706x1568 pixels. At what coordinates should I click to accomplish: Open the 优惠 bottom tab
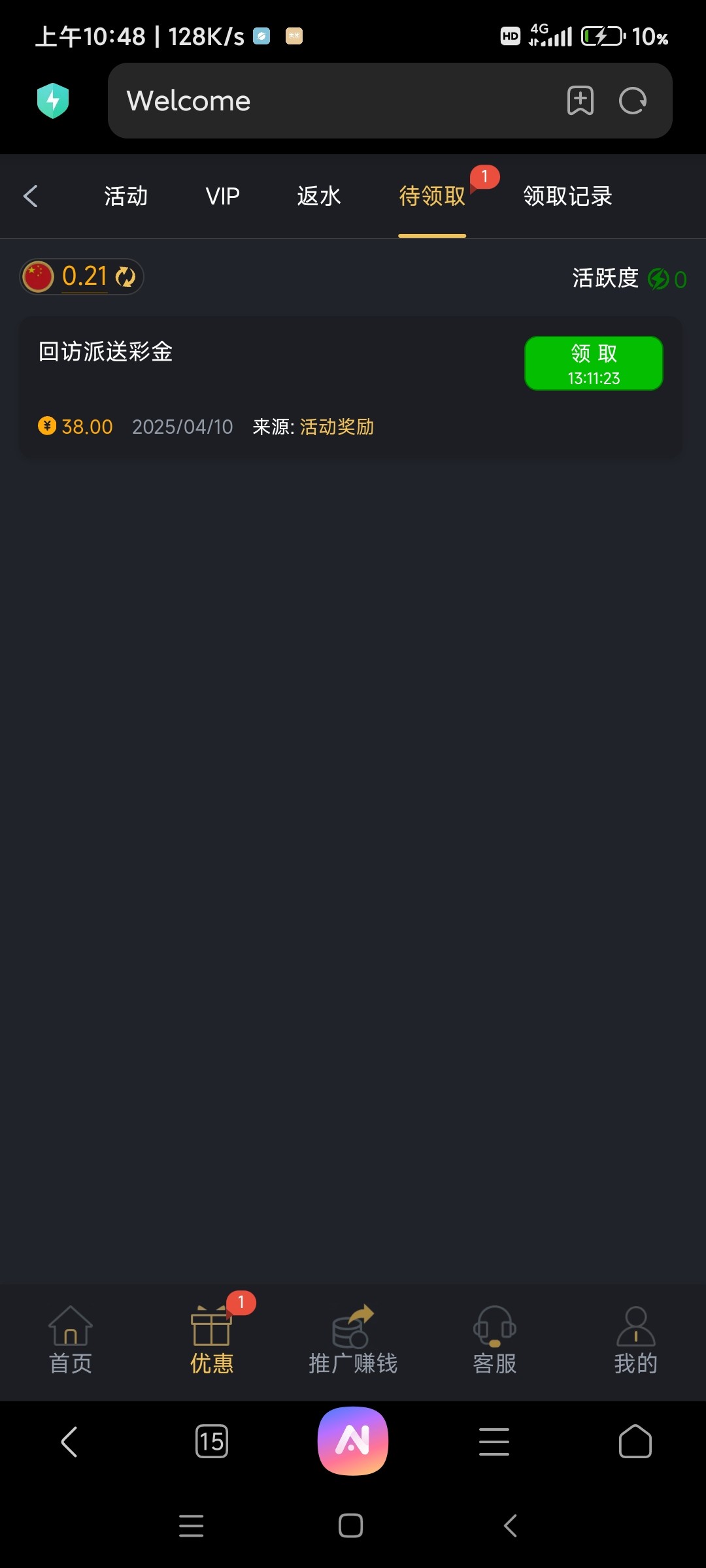[x=212, y=1341]
